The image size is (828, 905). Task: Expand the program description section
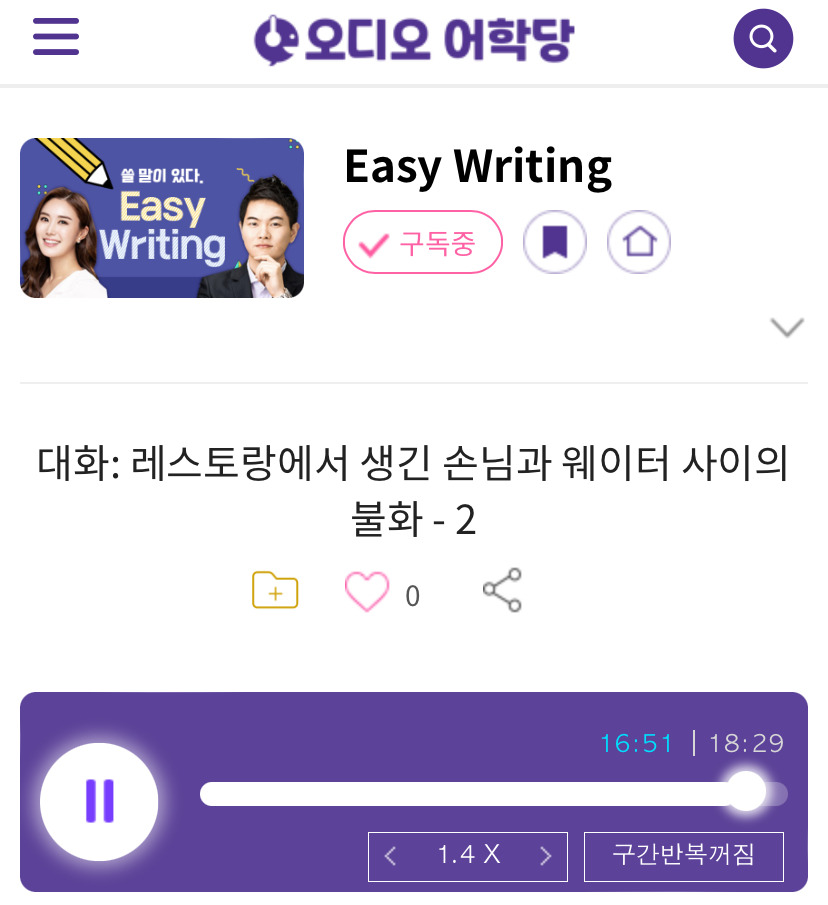(x=787, y=326)
